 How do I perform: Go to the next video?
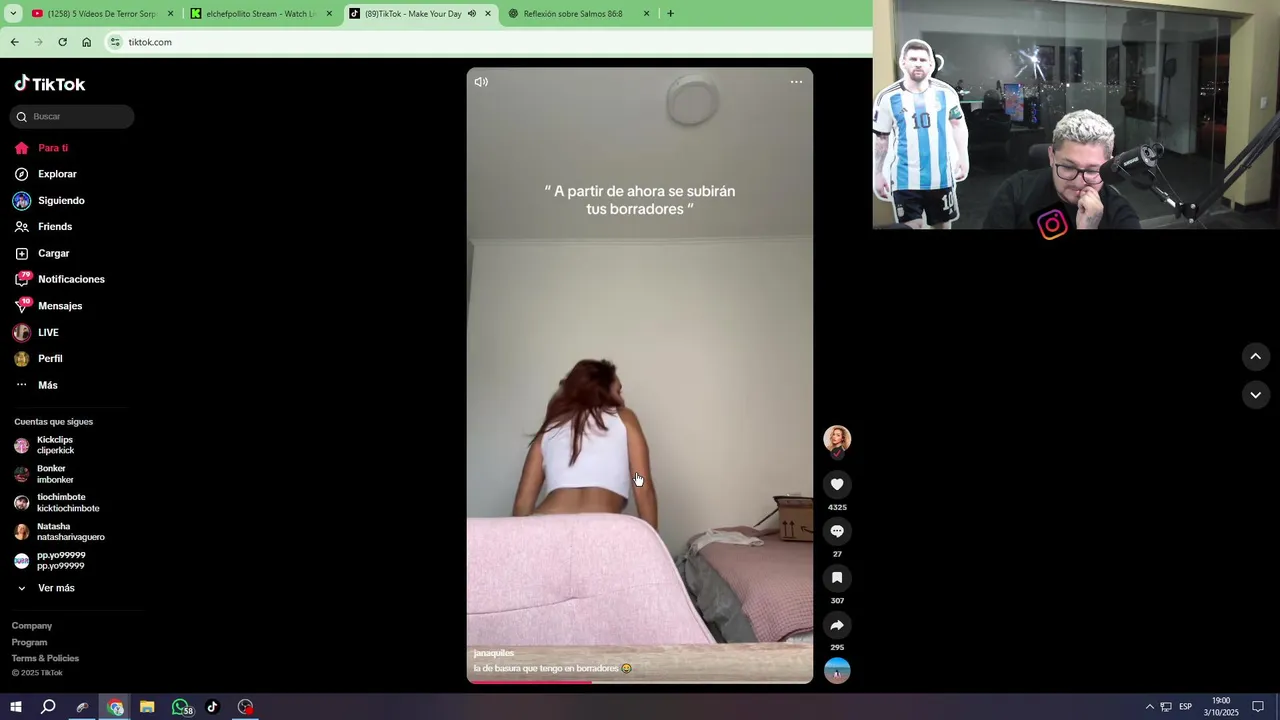[x=1255, y=395]
